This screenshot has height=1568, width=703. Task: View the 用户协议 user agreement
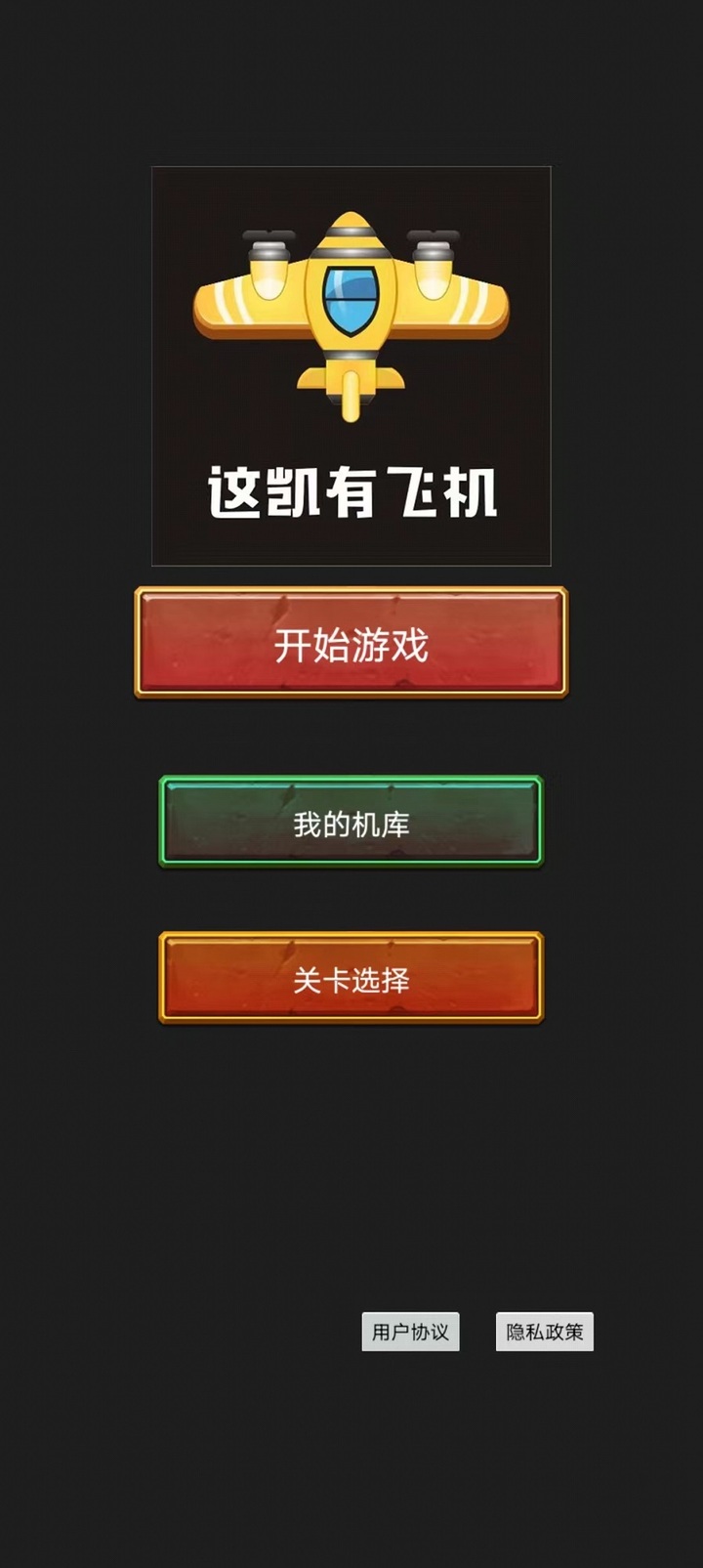[x=410, y=1332]
